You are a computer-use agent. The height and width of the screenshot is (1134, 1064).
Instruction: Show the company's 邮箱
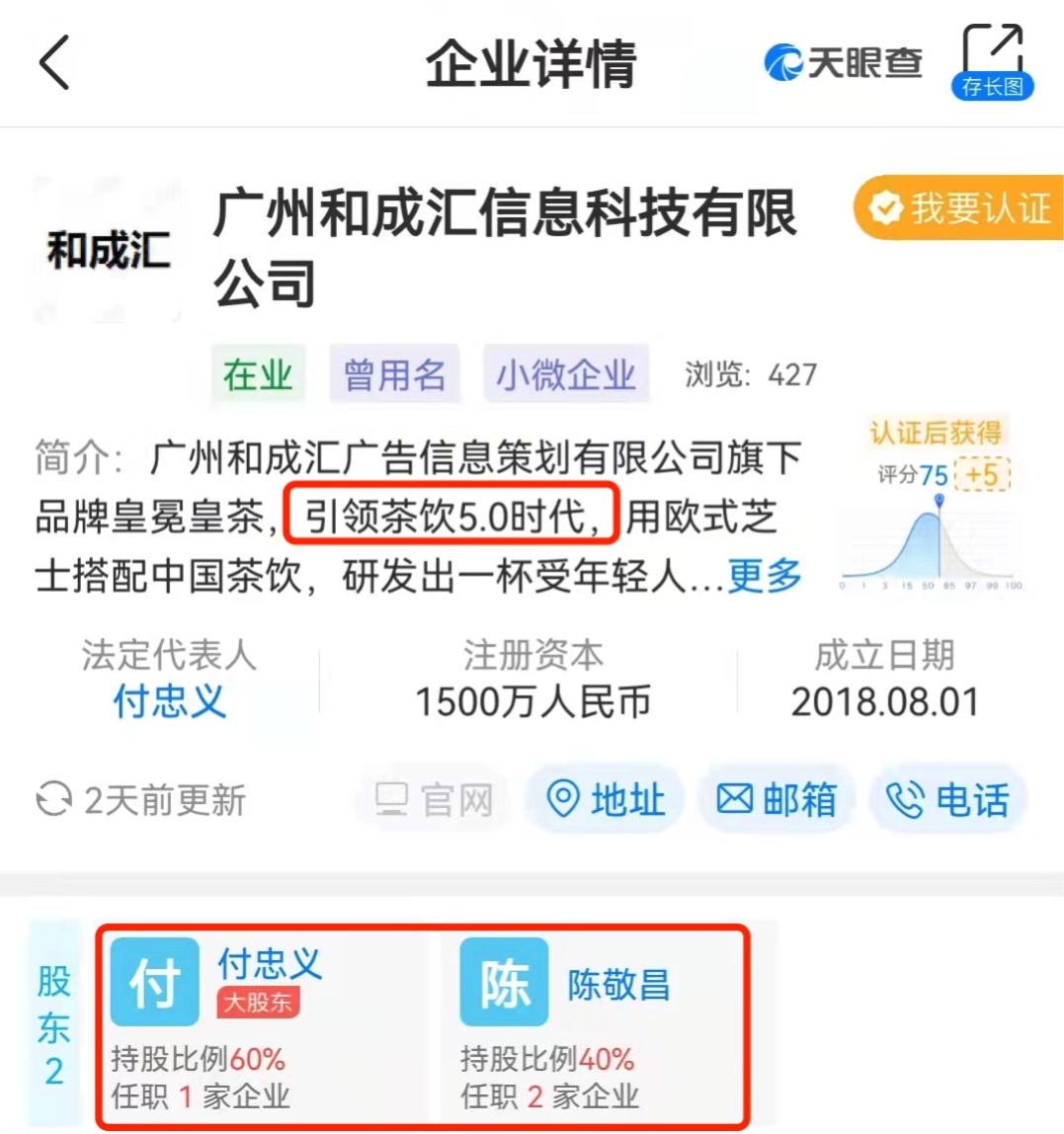point(777,799)
